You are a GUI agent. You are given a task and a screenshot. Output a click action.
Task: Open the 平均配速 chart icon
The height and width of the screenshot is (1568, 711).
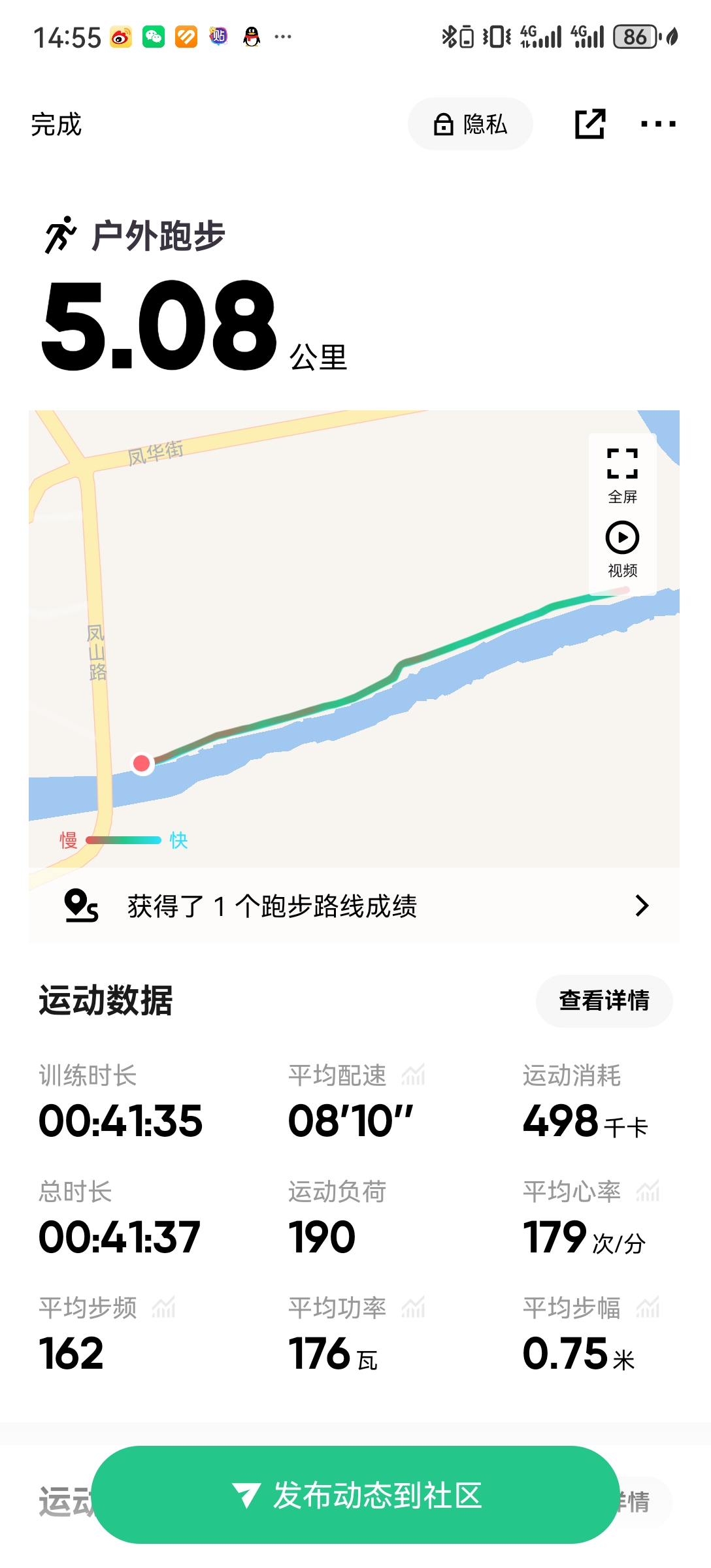(x=413, y=1075)
